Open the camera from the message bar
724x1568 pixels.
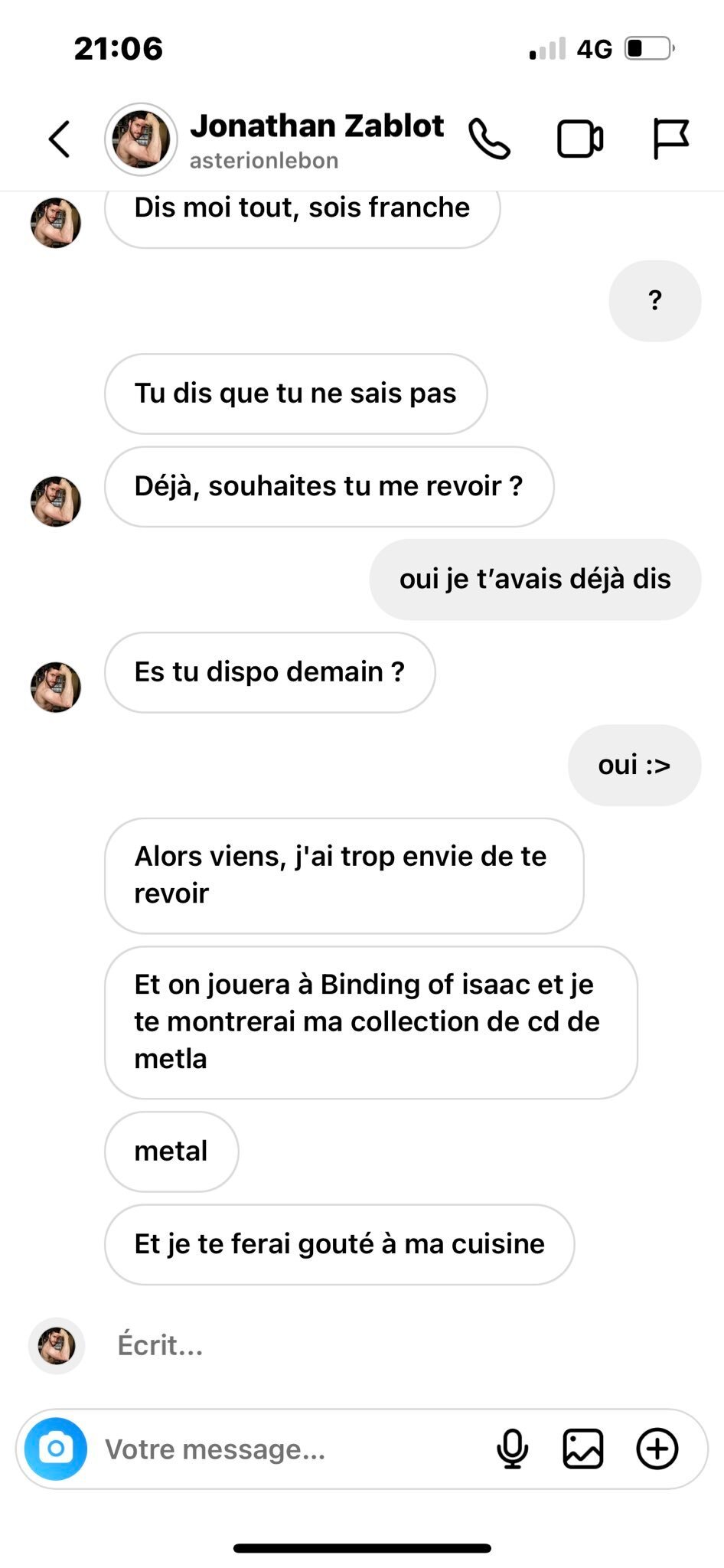tap(56, 1449)
